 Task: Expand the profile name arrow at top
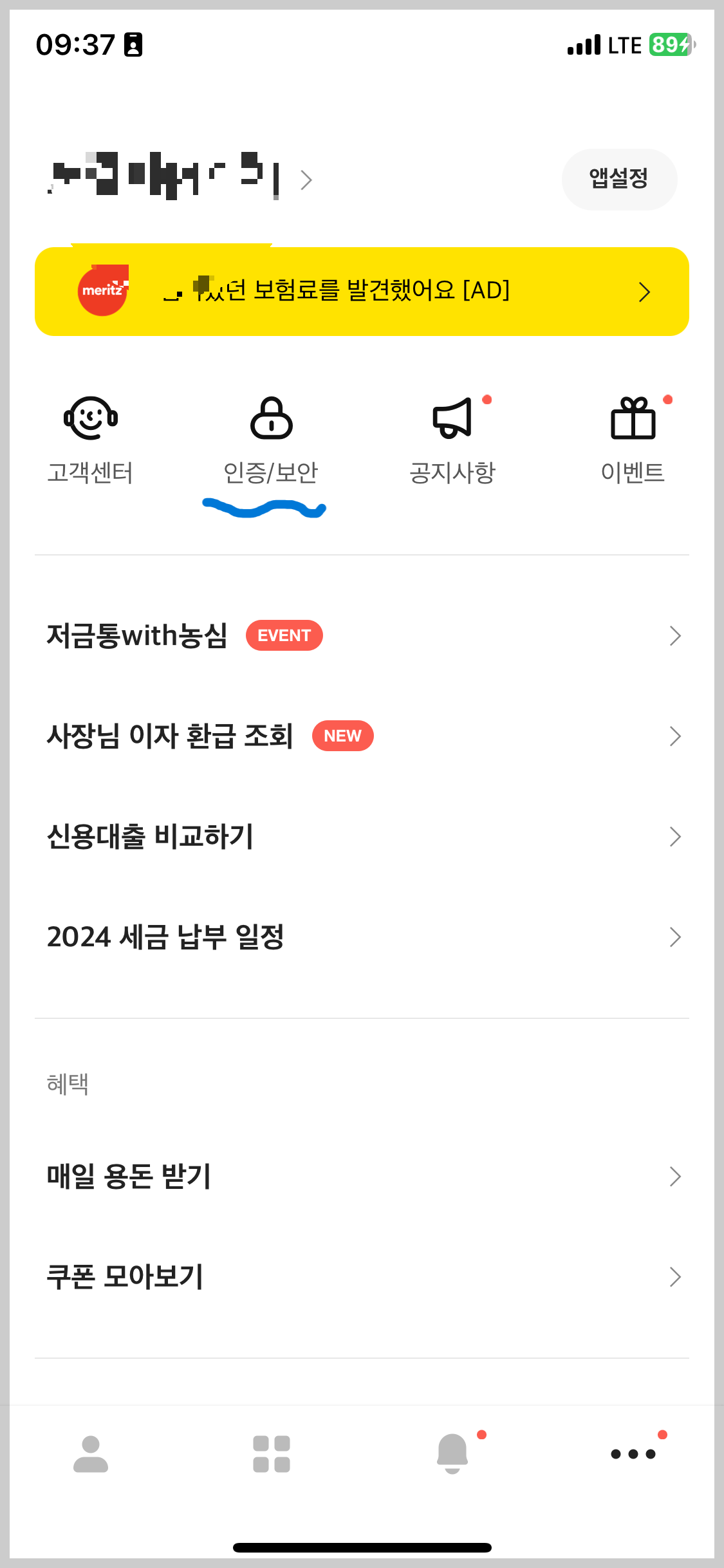306,180
